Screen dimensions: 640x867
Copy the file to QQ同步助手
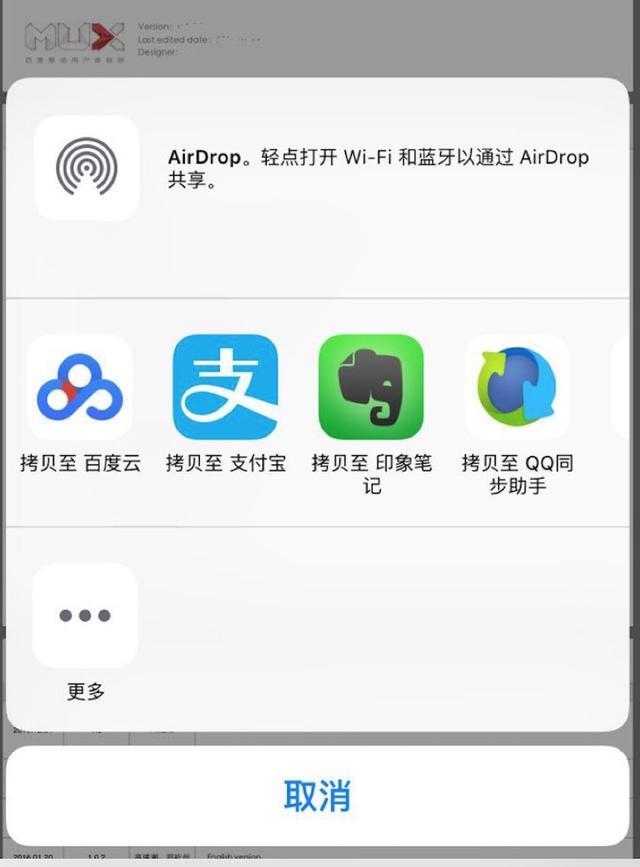click(517, 388)
